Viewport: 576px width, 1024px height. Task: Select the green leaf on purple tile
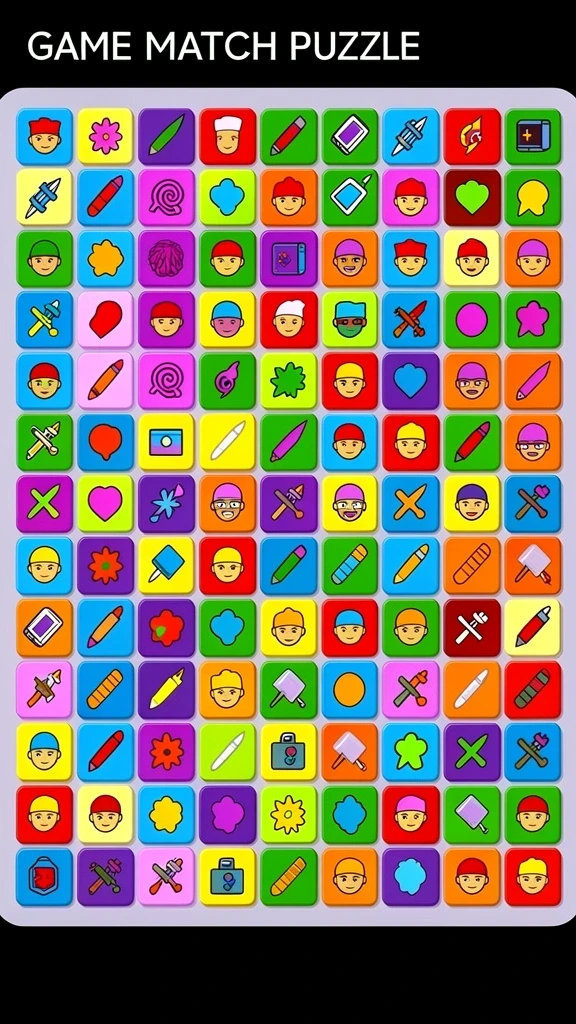[167, 136]
